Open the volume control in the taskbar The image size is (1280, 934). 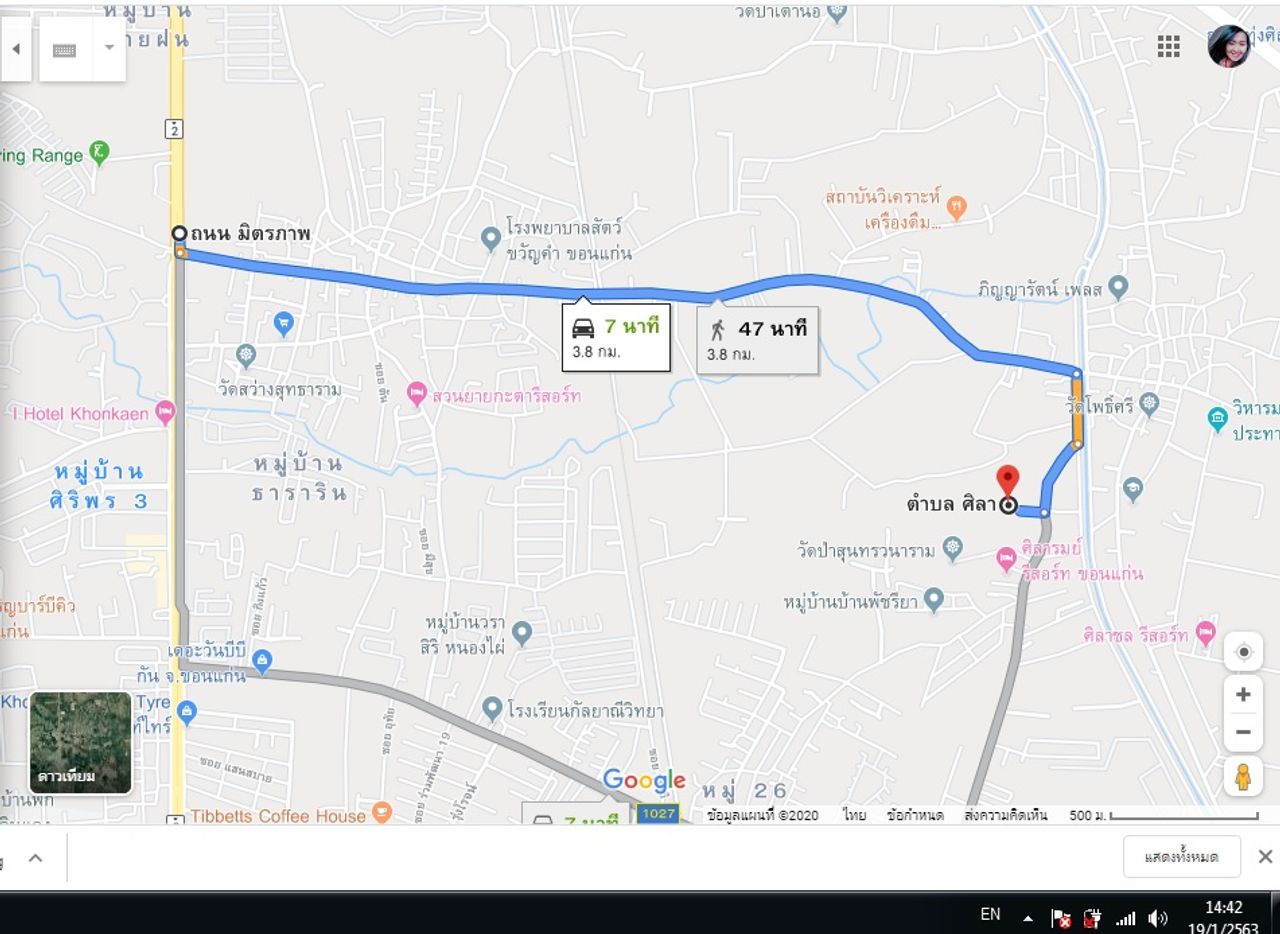click(x=1158, y=918)
